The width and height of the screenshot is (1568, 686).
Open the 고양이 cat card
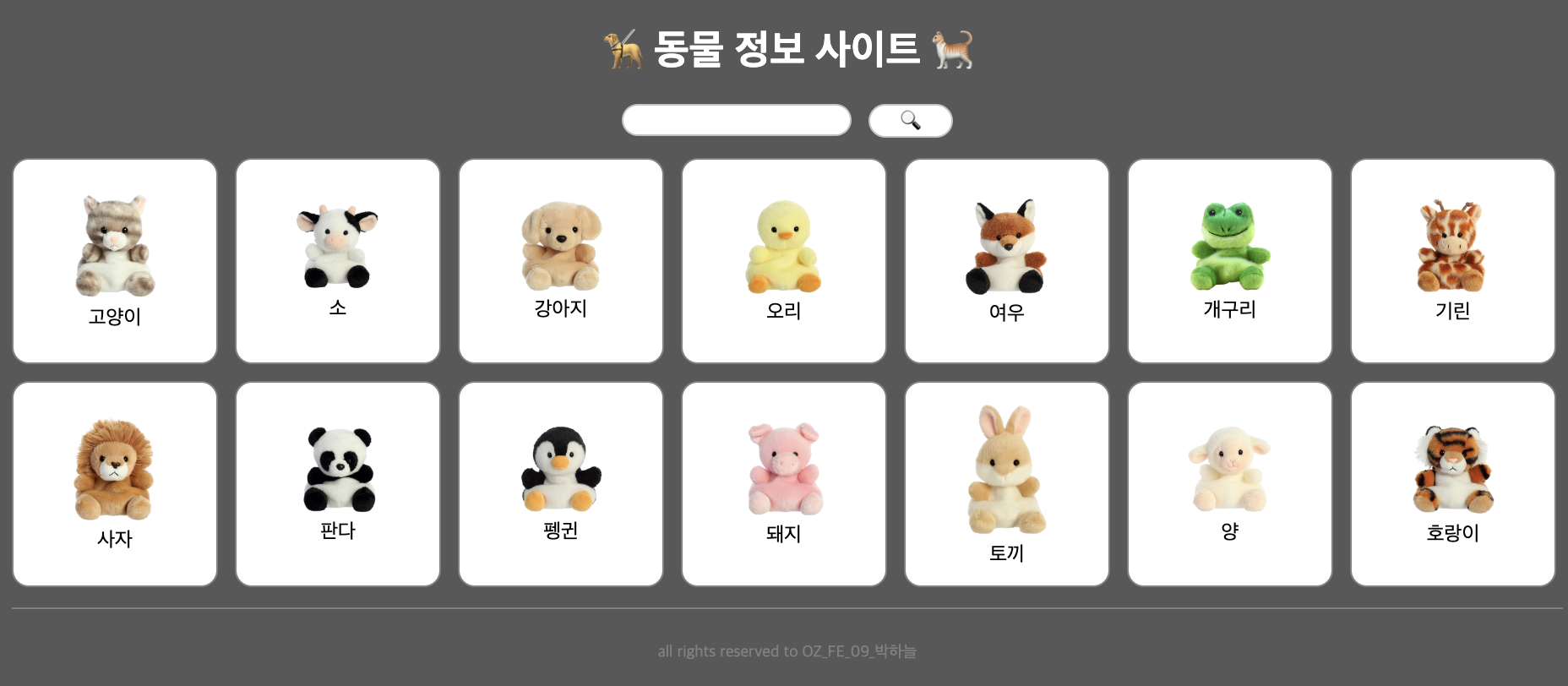tap(115, 261)
